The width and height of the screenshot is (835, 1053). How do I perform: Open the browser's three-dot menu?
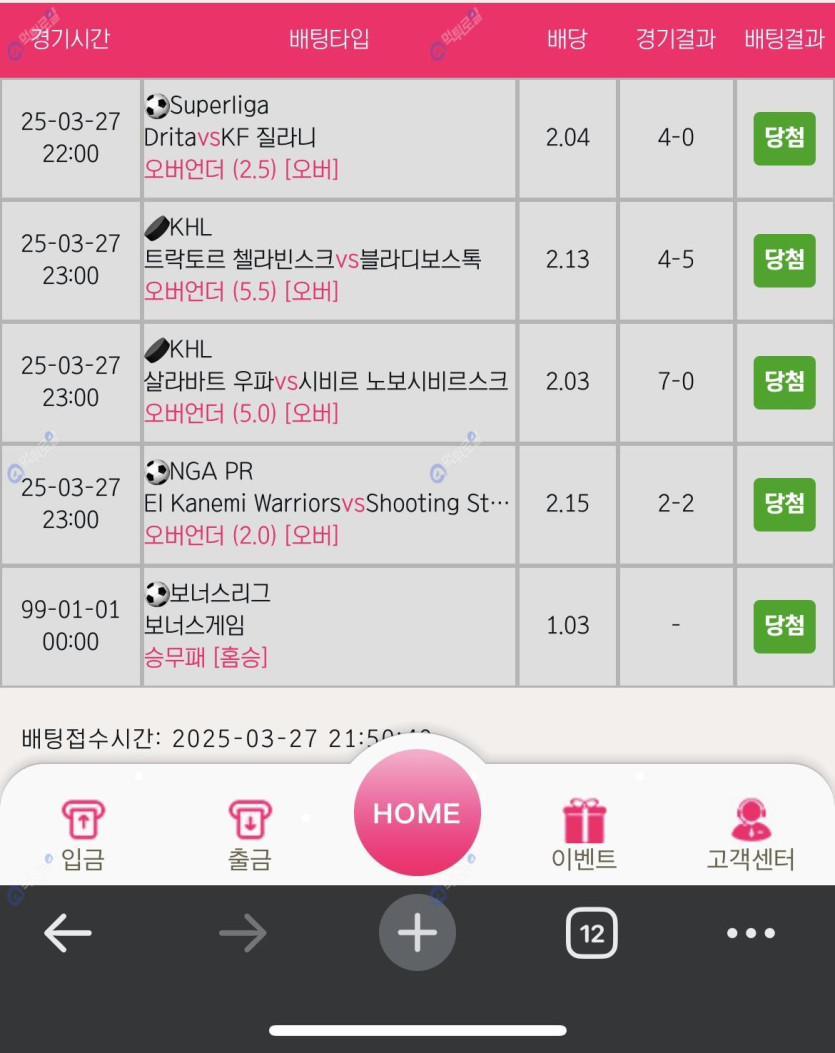(x=751, y=934)
